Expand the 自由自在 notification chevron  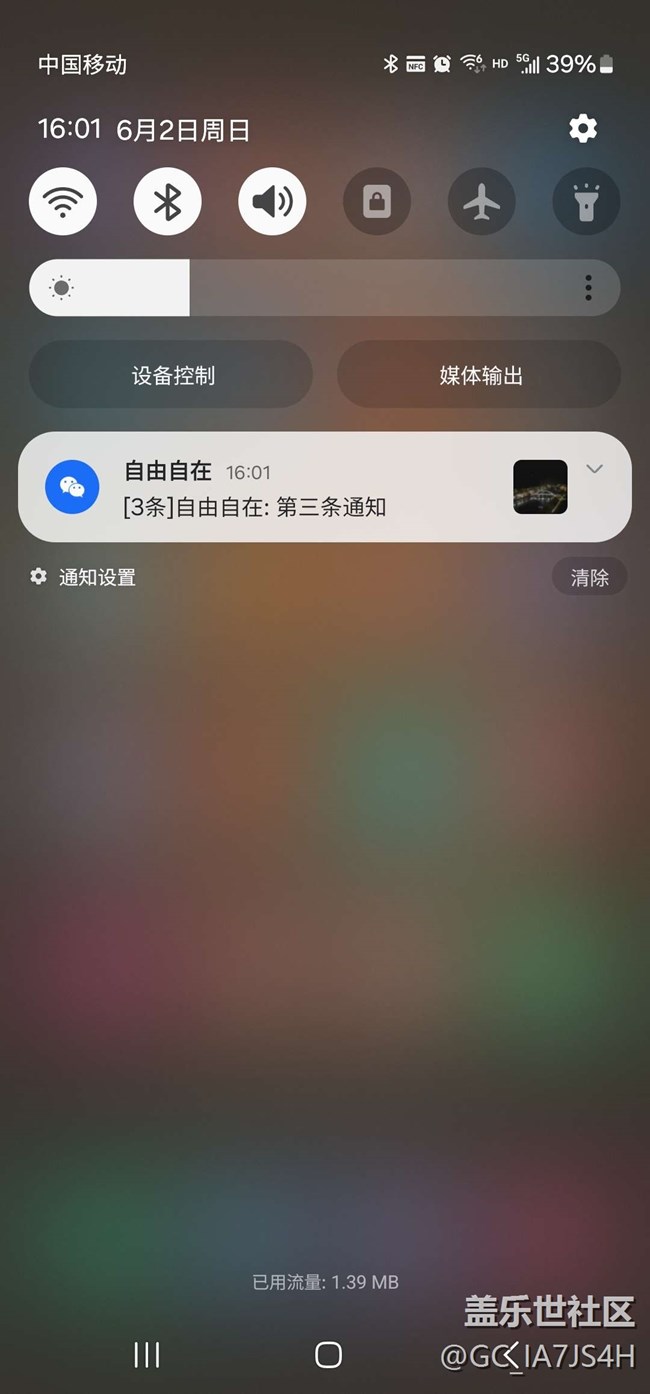(594, 469)
